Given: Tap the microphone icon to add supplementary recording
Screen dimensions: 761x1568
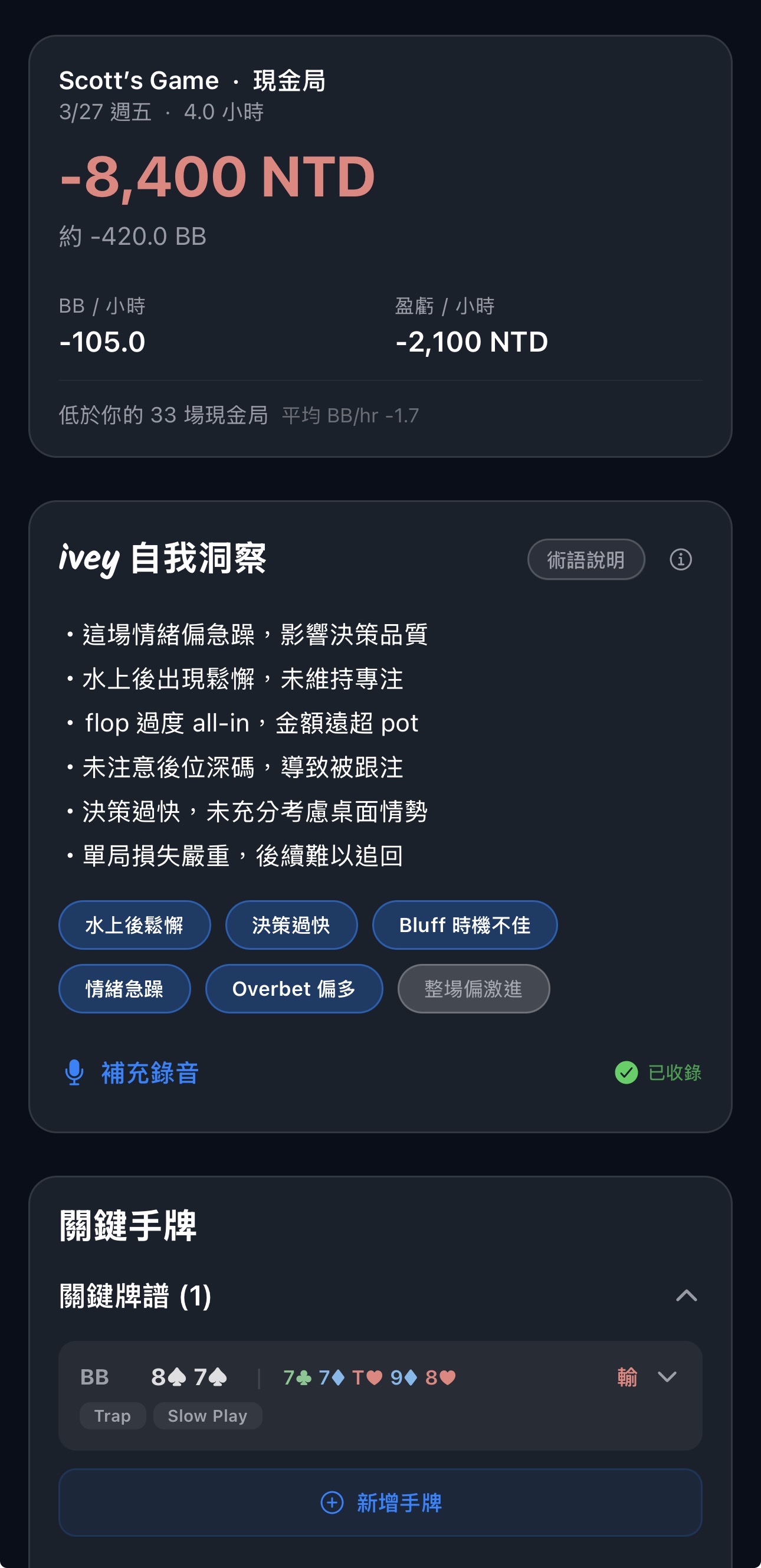Looking at the screenshot, I should 74,1072.
